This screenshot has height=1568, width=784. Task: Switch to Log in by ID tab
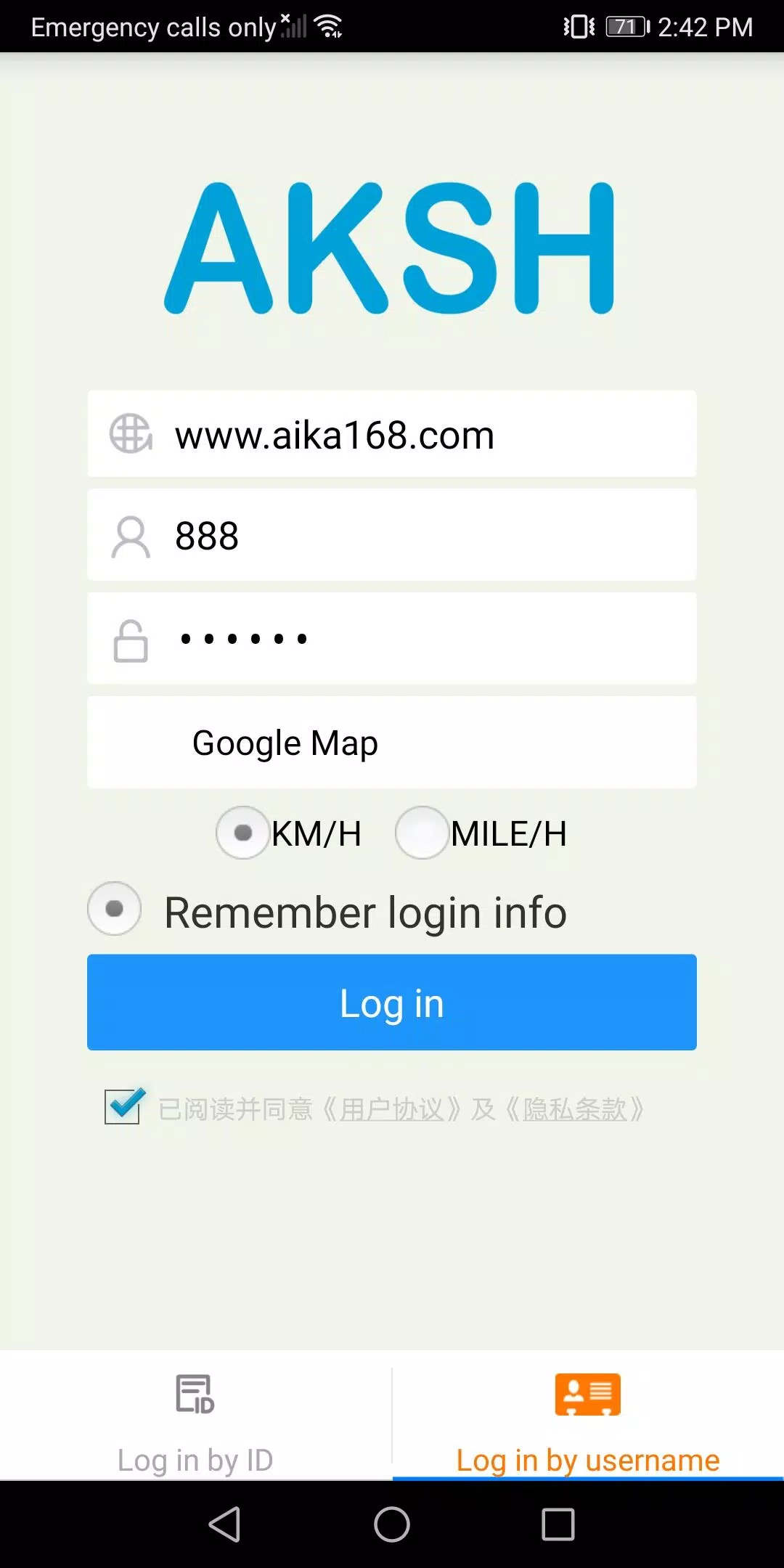[x=195, y=1423]
